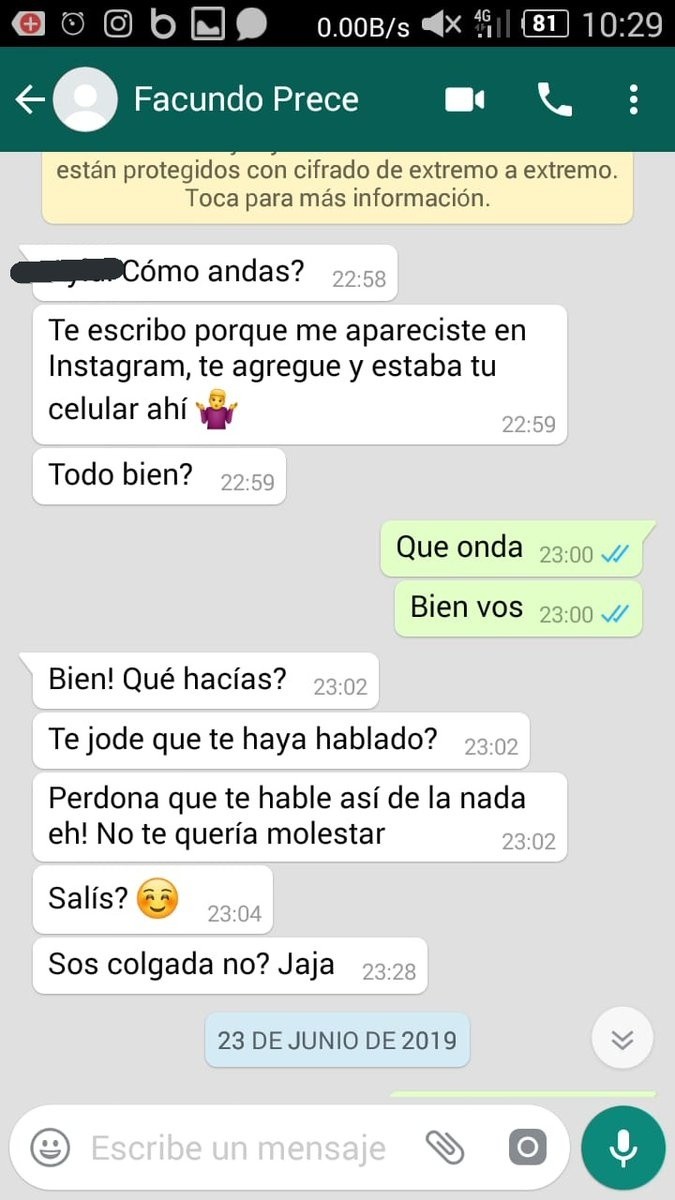Jump to the latest messages
675x1200 pixels.
[622, 1040]
